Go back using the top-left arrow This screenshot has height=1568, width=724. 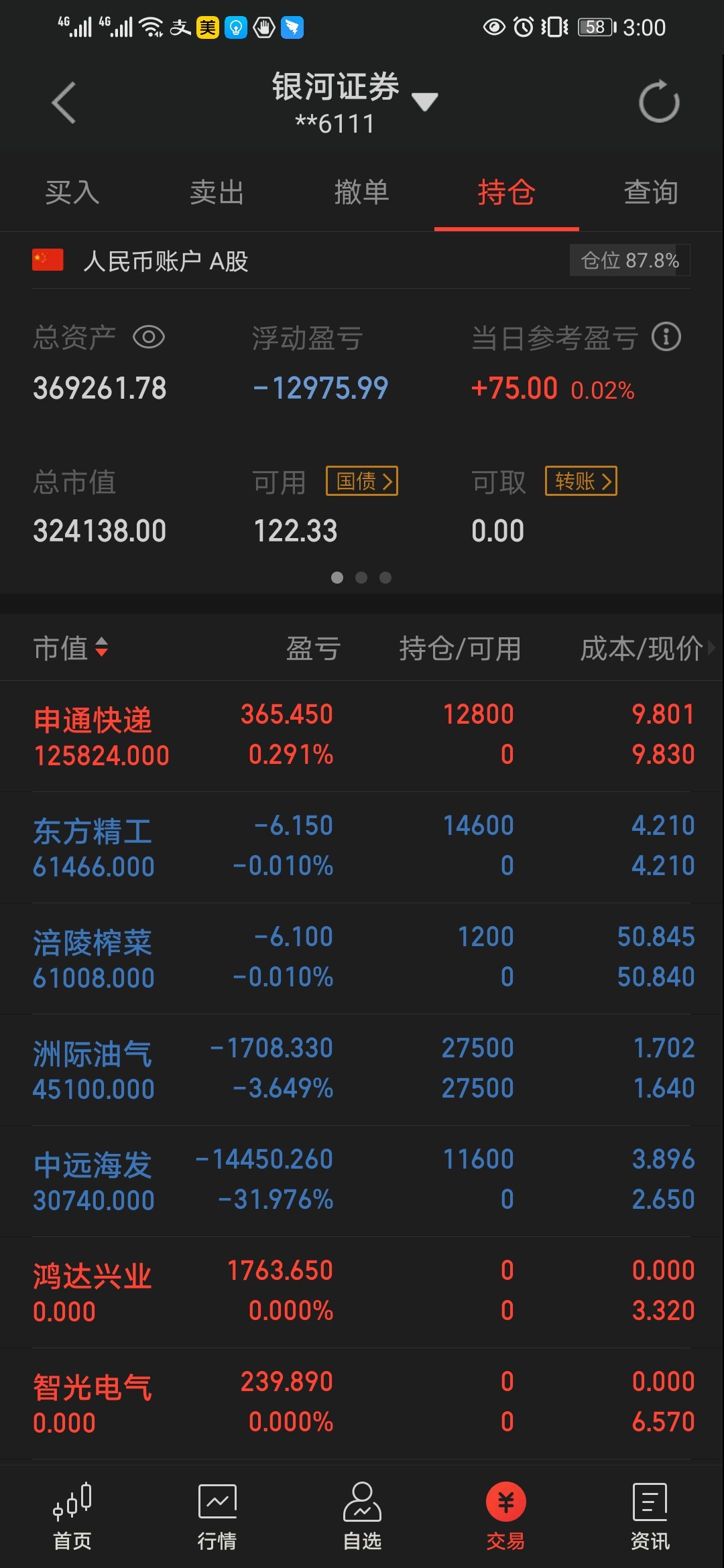pos(64,103)
